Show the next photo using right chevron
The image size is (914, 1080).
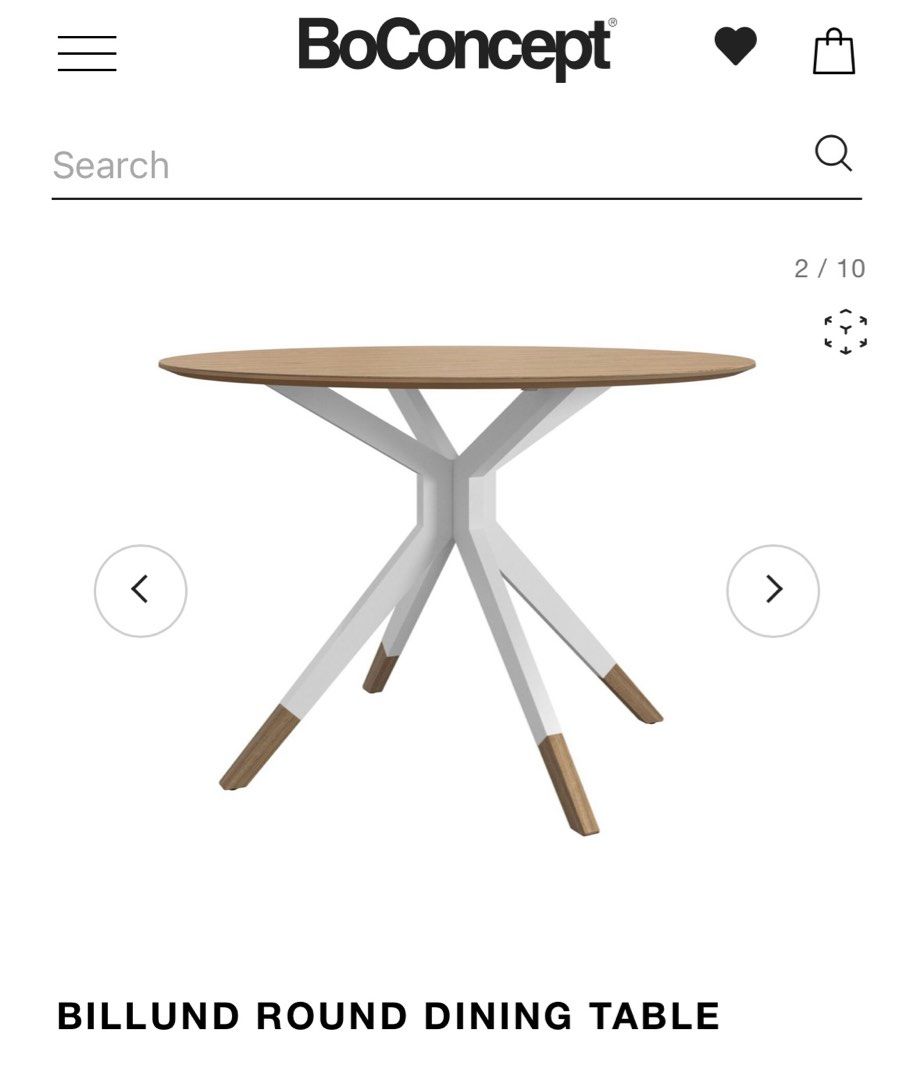(x=771, y=591)
